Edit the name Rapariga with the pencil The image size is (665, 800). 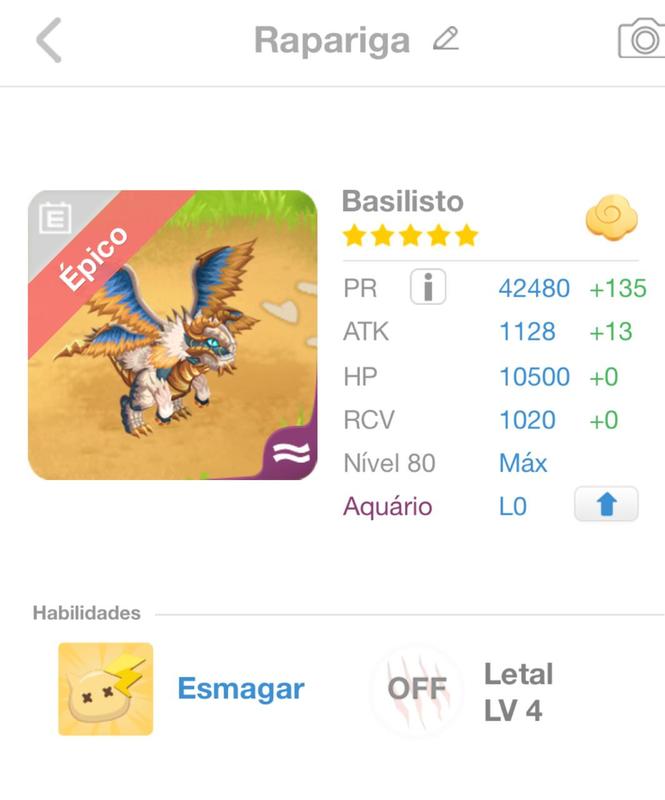coord(446,40)
